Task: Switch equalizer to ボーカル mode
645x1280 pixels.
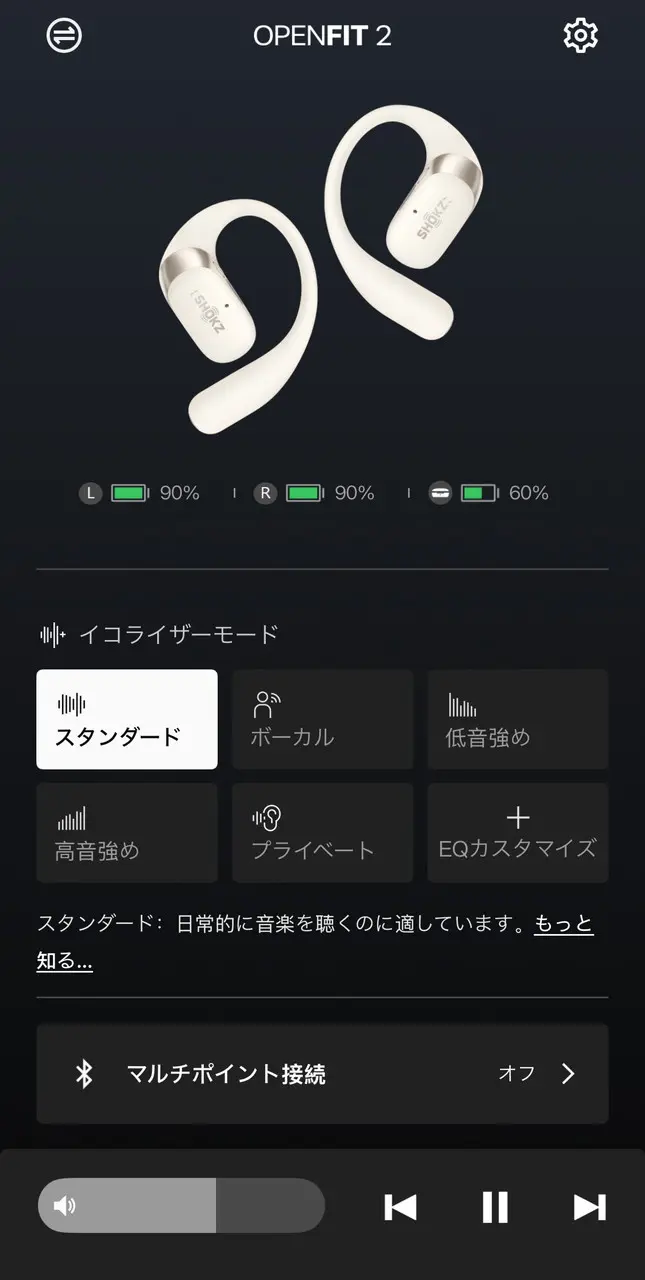Action: pyautogui.click(x=322, y=719)
